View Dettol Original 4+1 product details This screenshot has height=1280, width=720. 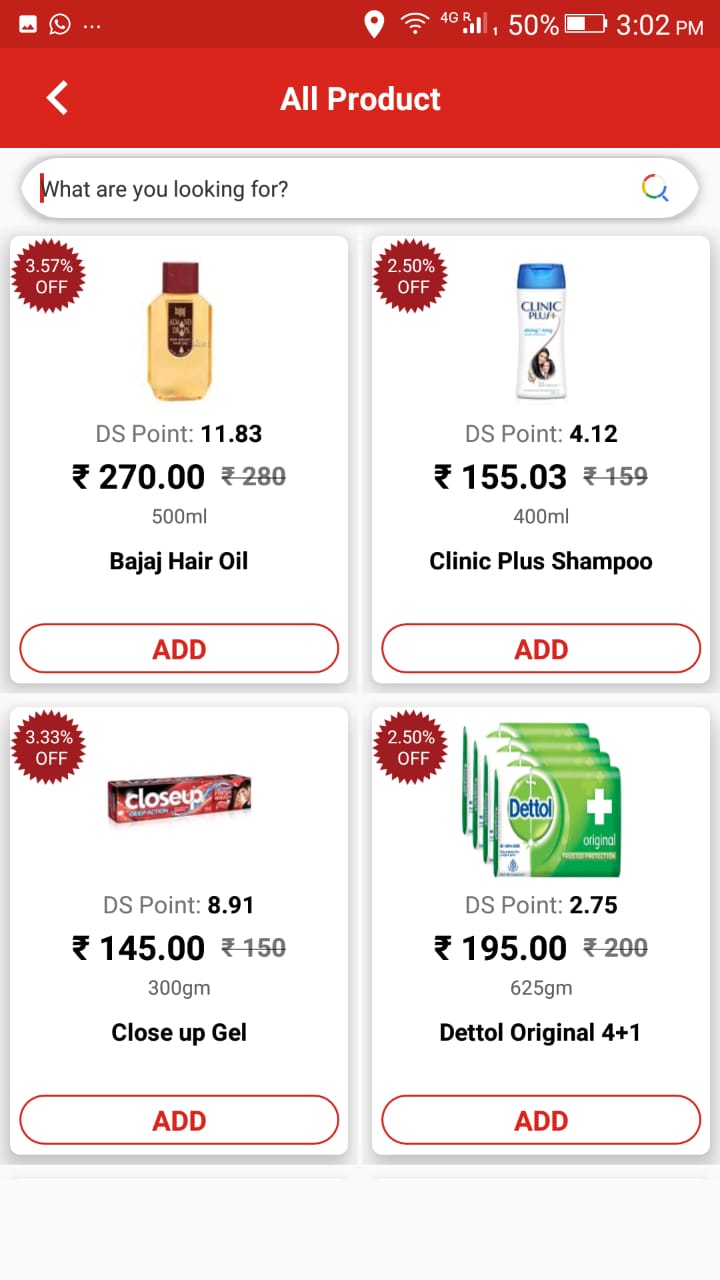coord(541,800)
